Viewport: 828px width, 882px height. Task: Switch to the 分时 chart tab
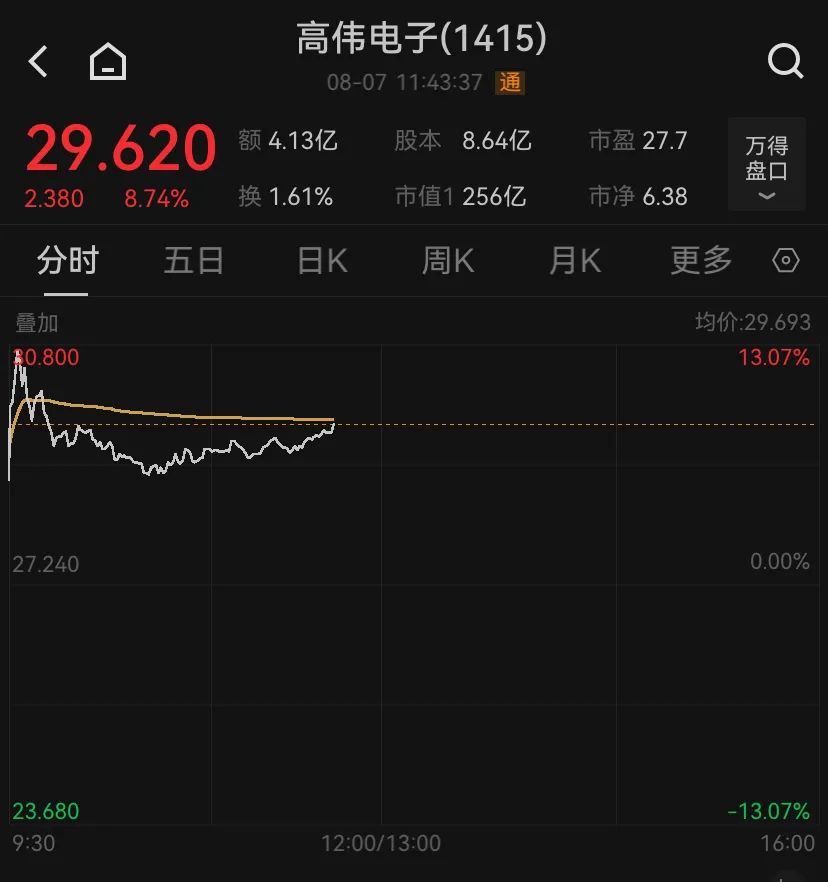[67, 261]
